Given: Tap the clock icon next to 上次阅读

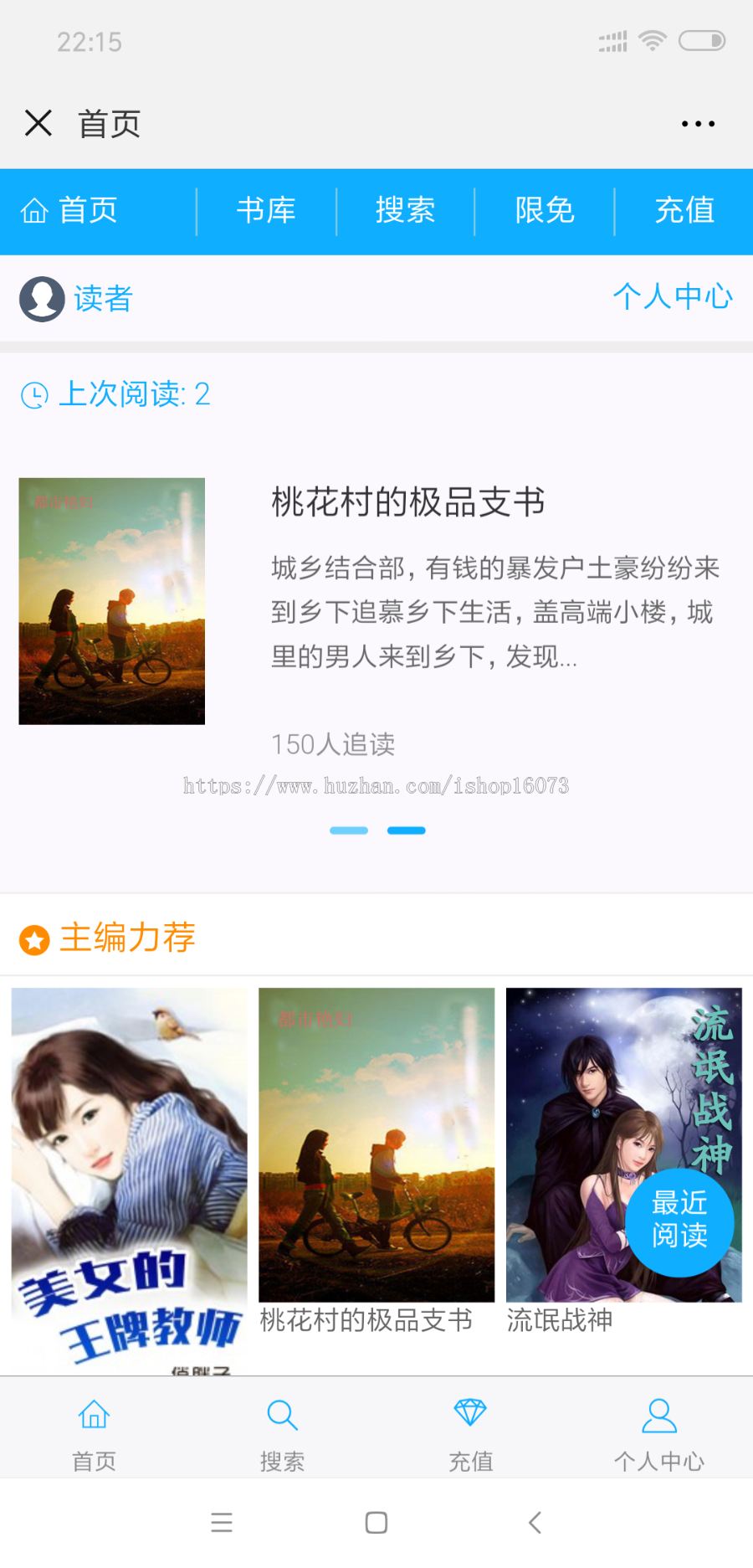Looking at the screenshot, I should coord(33,394).
